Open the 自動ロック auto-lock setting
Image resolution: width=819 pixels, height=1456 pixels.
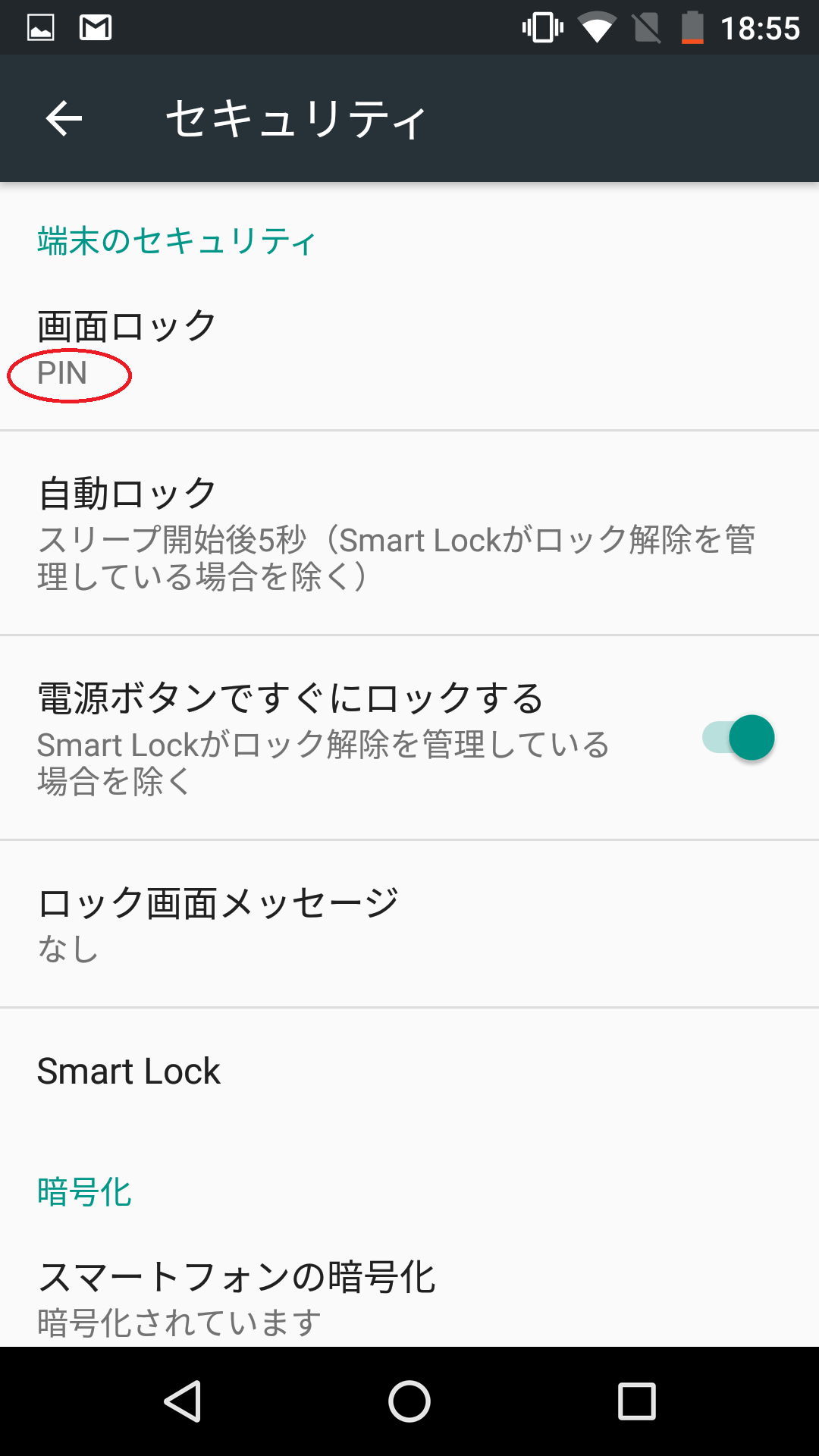pyautogui.click(x=409, y=533)
